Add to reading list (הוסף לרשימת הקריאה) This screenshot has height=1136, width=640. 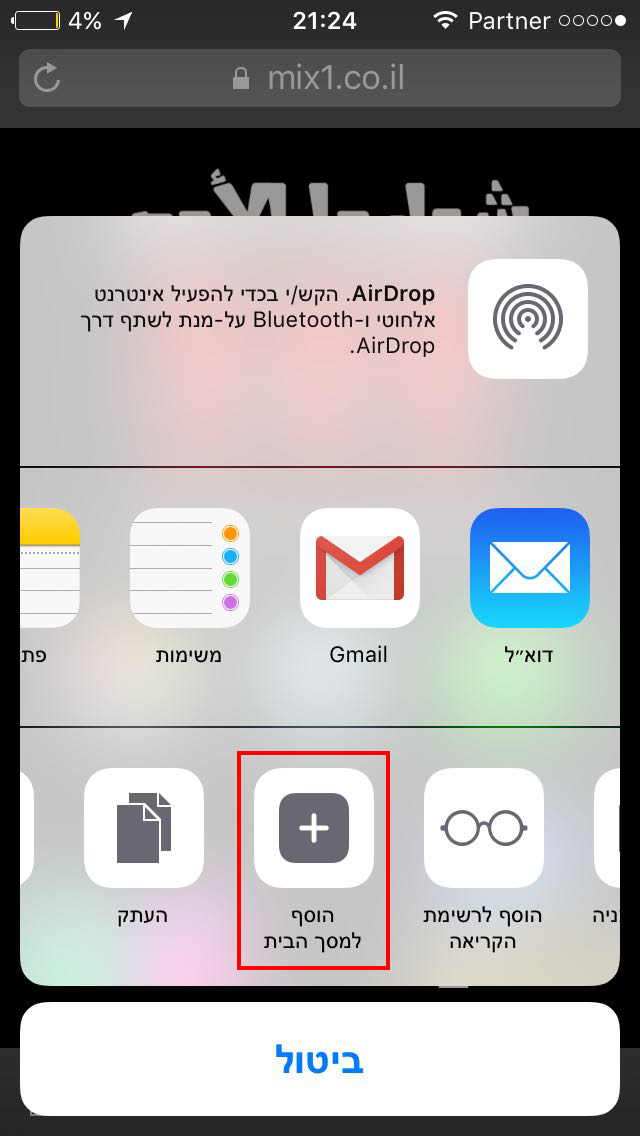click(x=484, y=828)
